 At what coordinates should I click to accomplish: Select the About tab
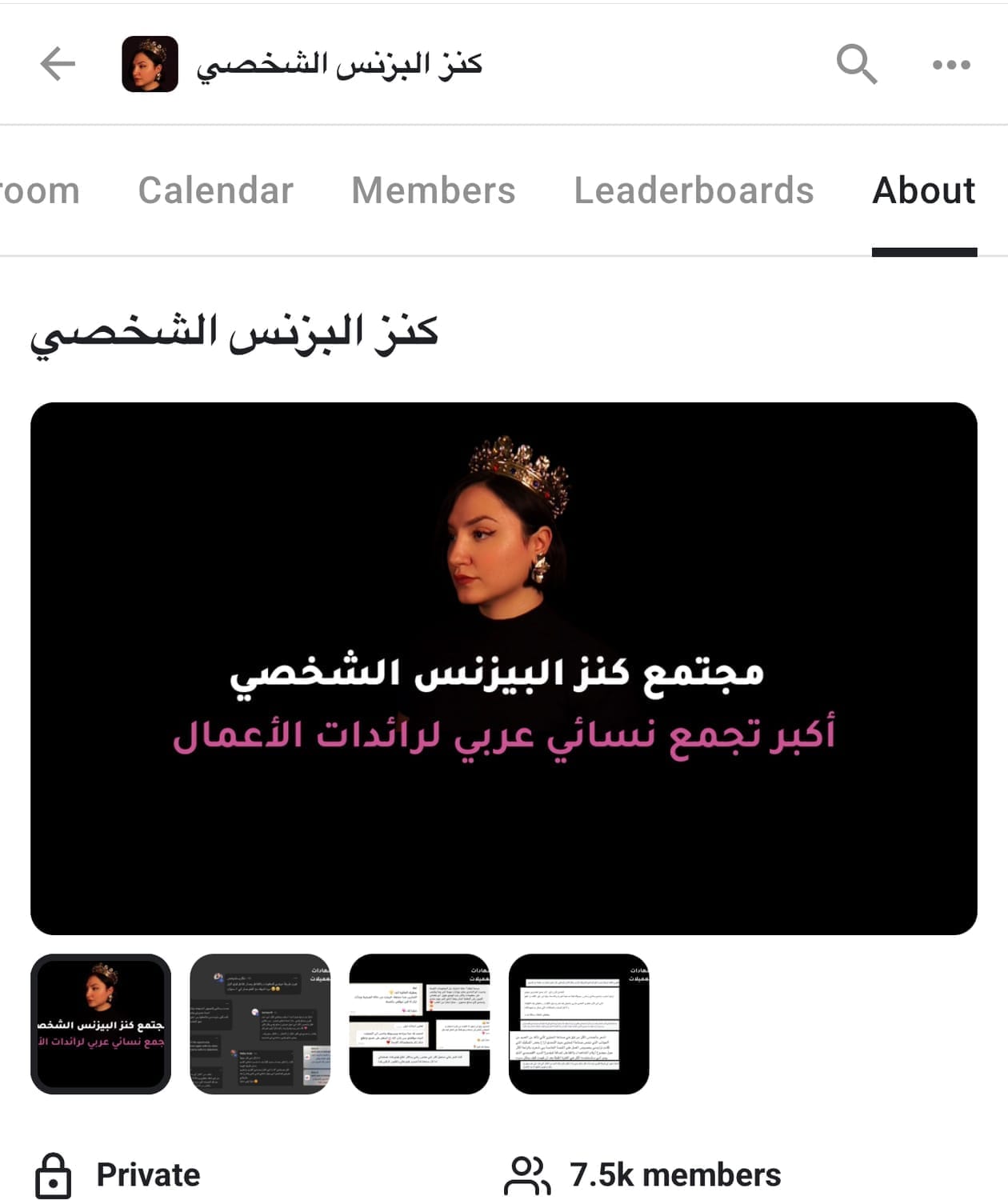click(924, 190)
